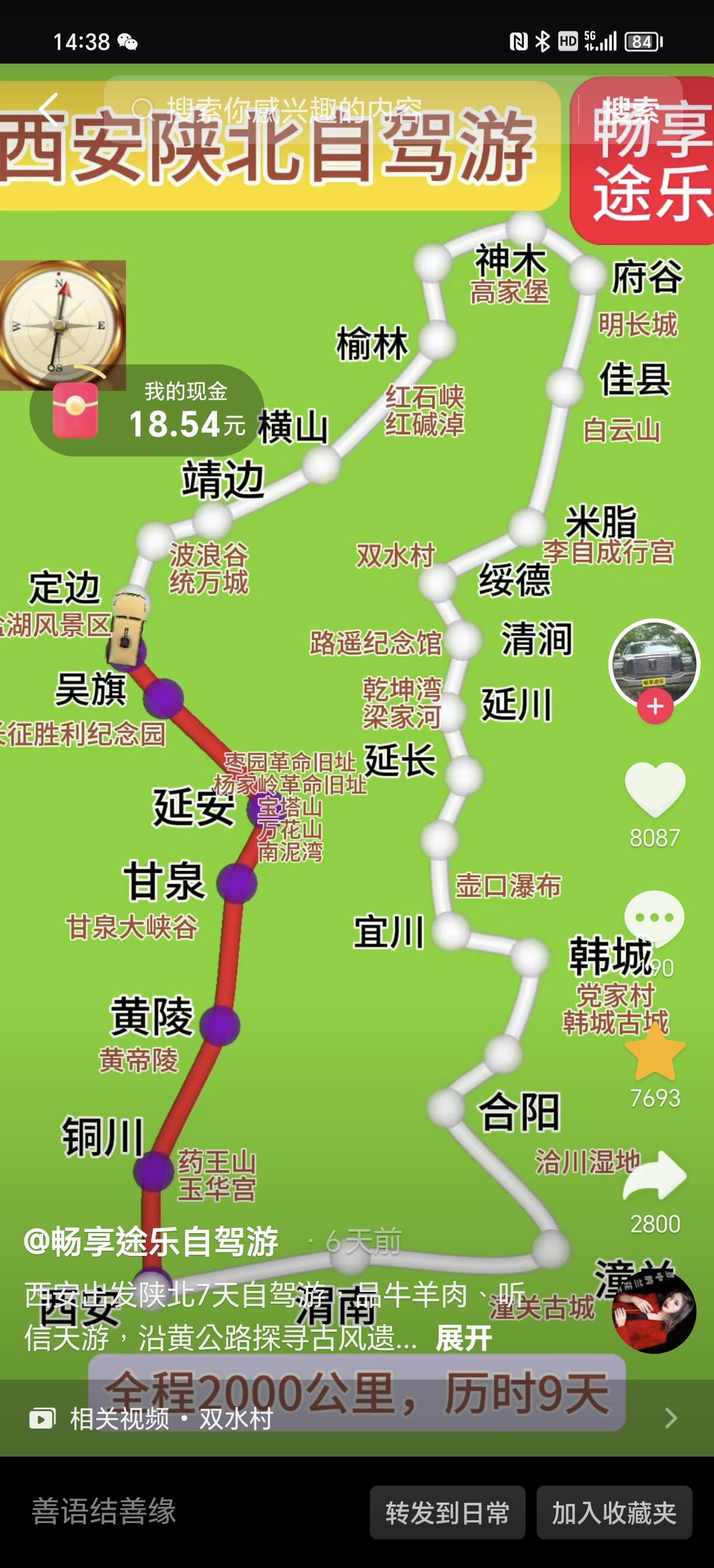Image resolution: width=714 pixels, height=1568 pixels.
Task: Like this video with the heart
Action: pyautogui.click(x=655, y=789)
